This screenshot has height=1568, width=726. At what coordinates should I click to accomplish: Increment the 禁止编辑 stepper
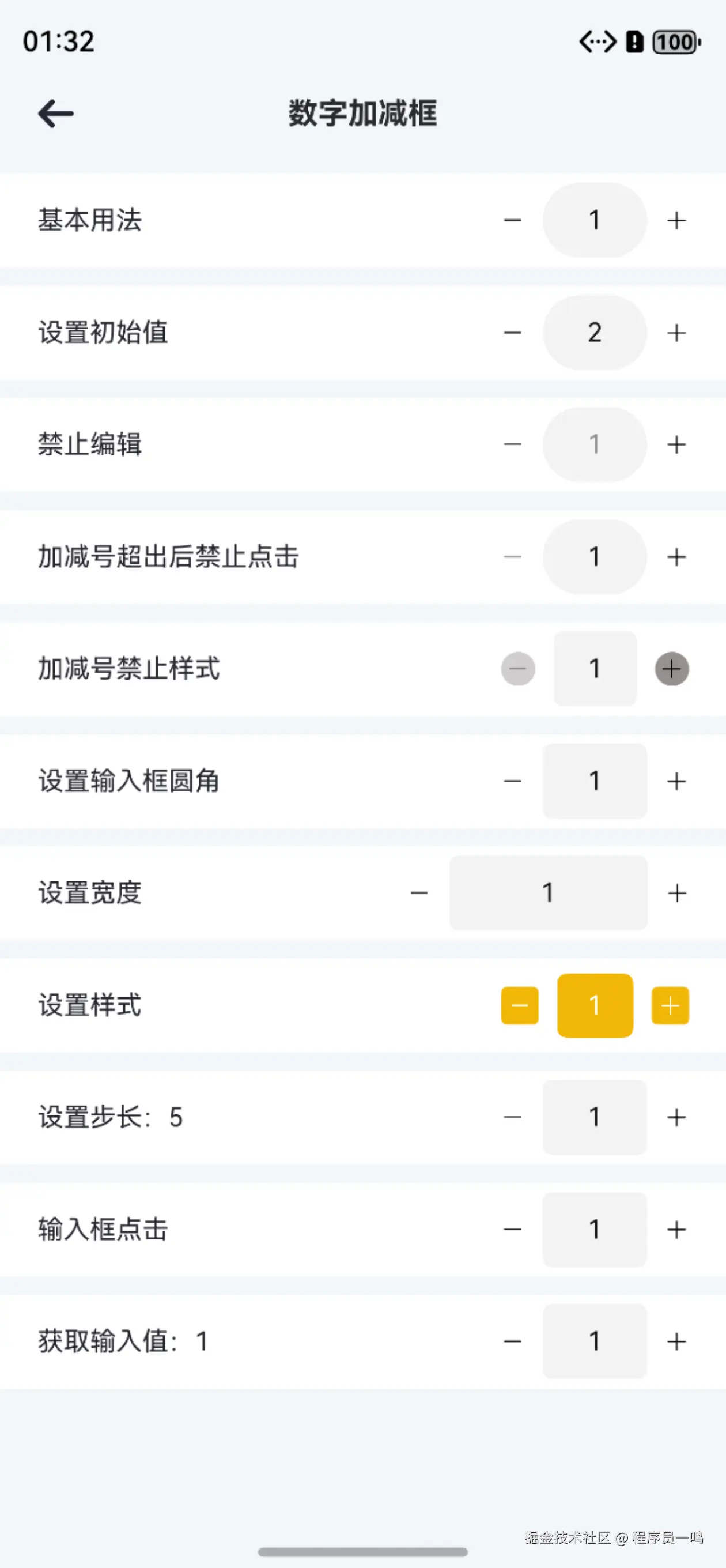tap(676, 444)
